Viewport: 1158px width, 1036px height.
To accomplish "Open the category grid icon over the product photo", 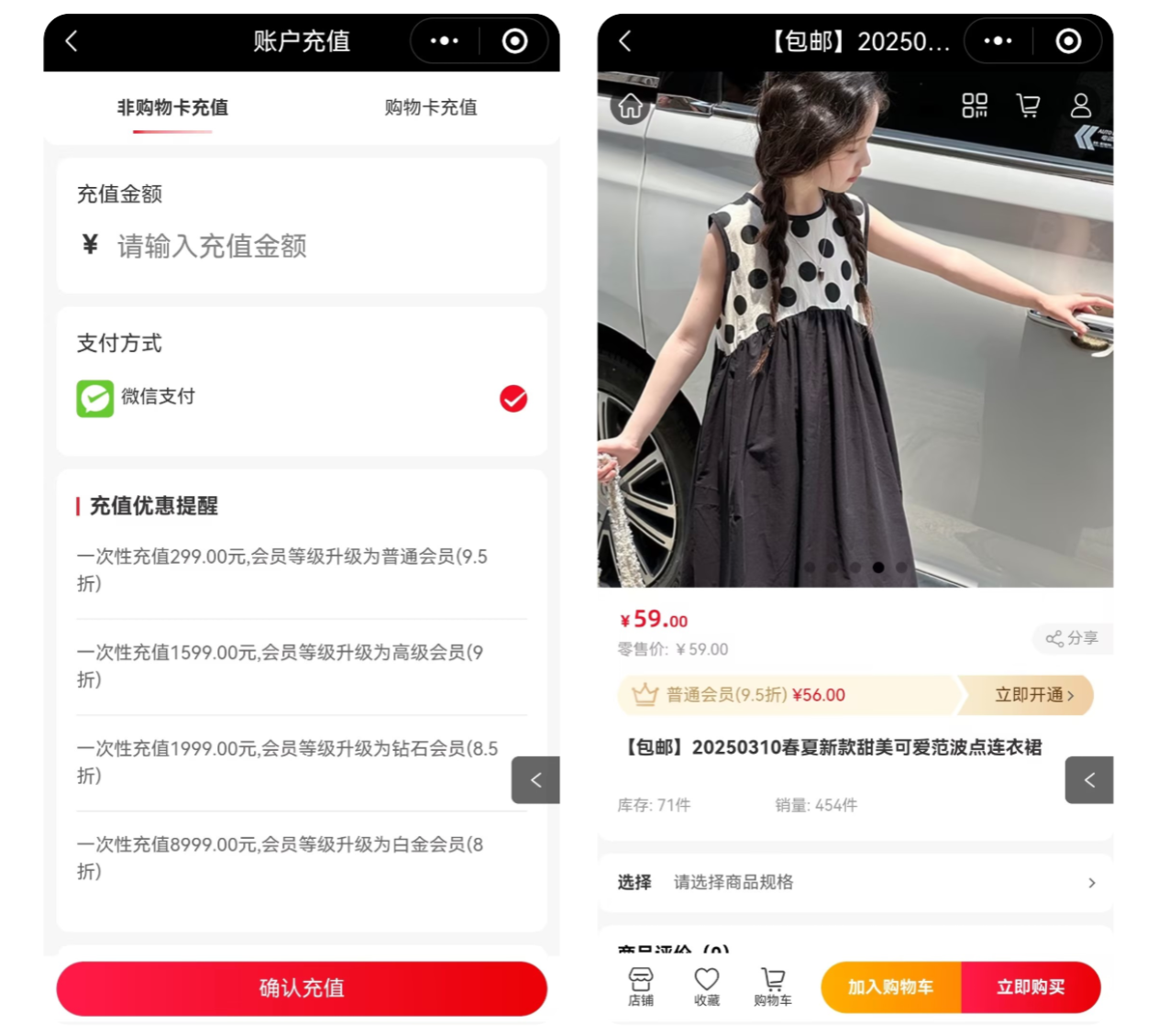I will pyautogui.click(x=975, y=106).
